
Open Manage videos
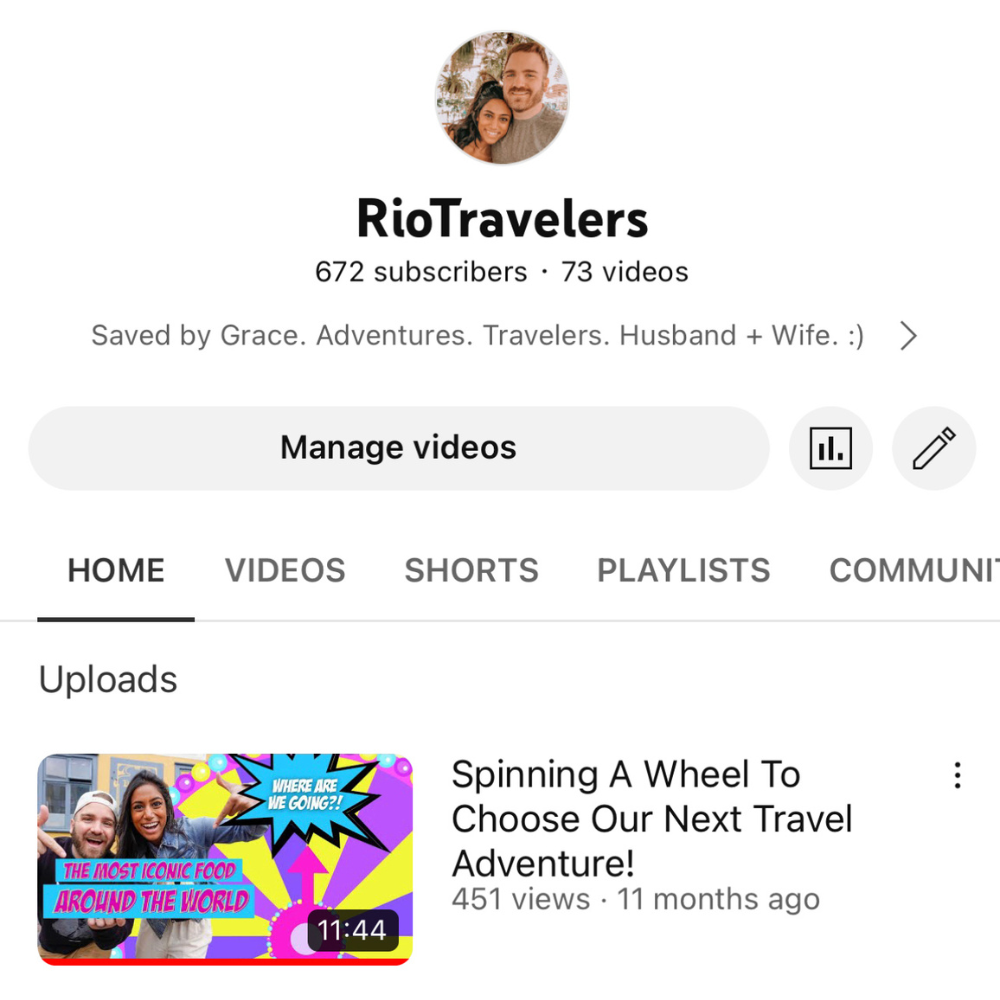398,448
